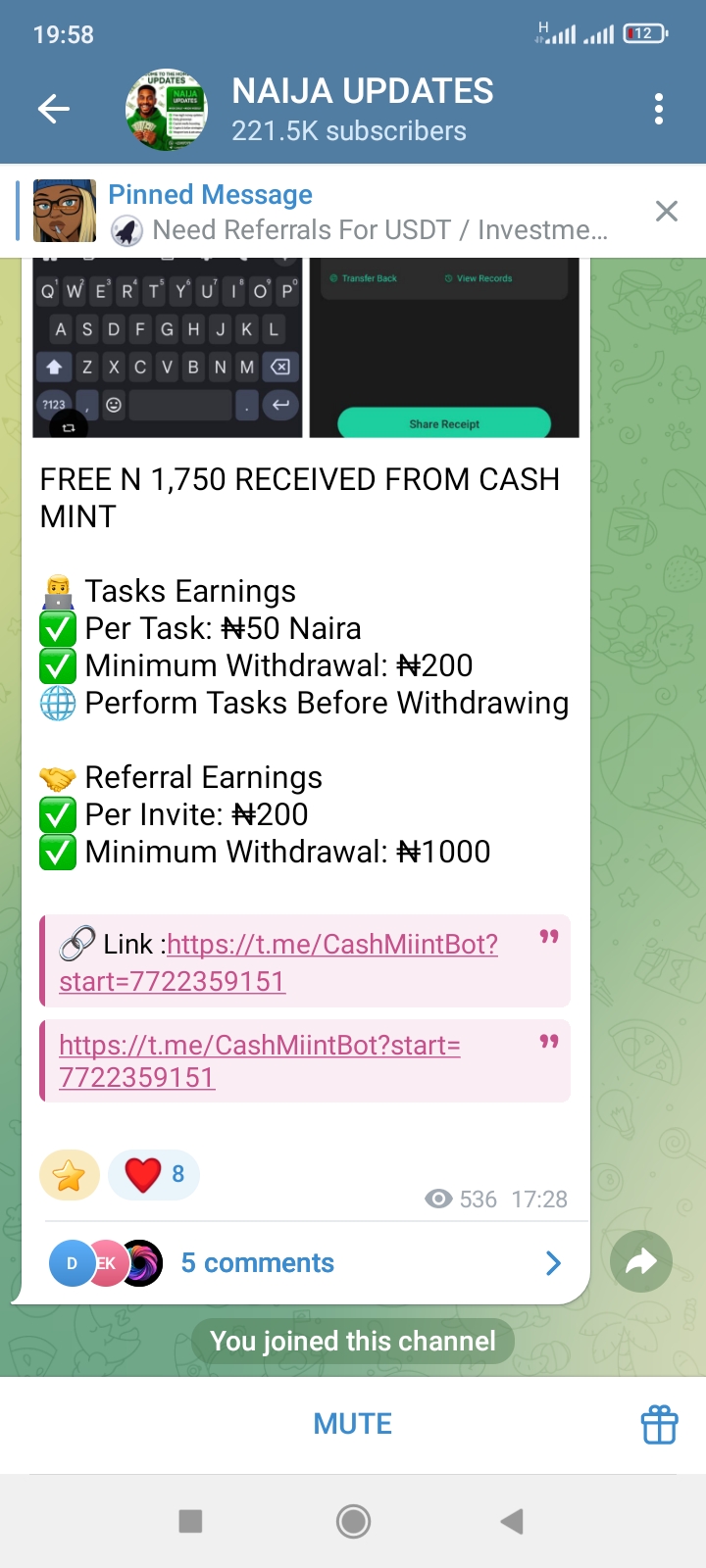Viewport: 706px width, 1568px height.
Task: React with the star emoji
Action: 70,1175
